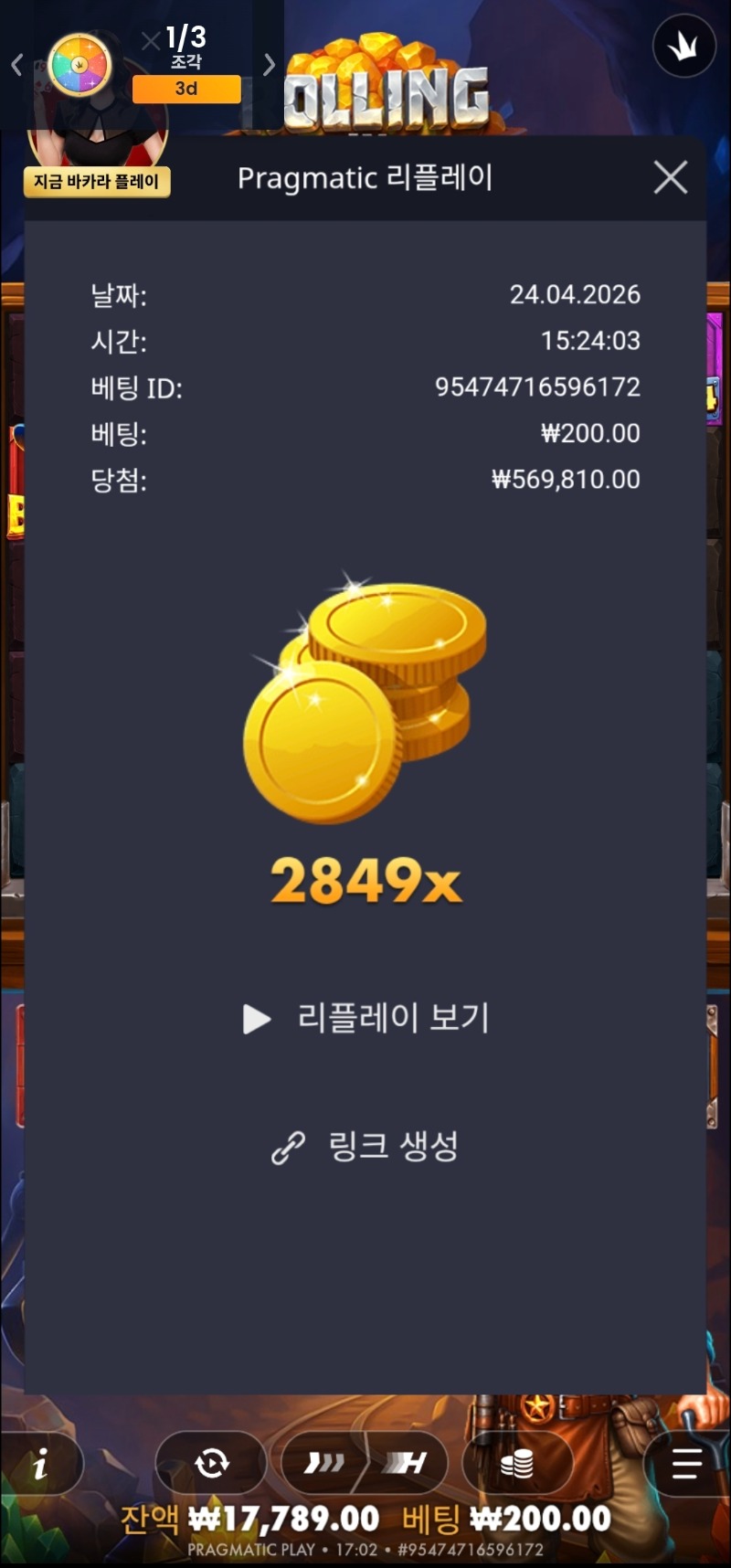
Task: Open the prize wheel promotion
Action: [x=79, y=65]
